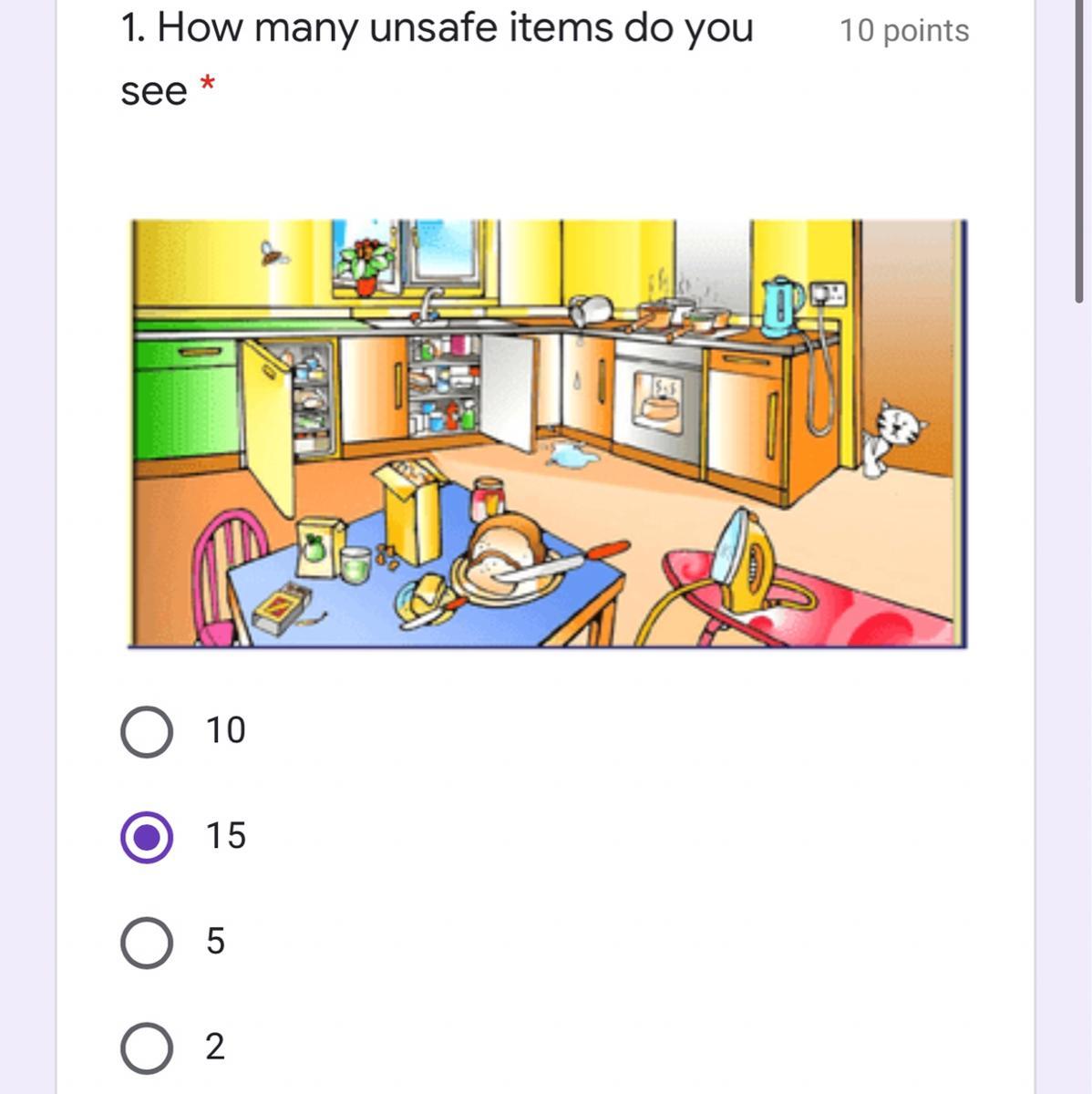Pick the answer option 2

click(x=147, y=1048)
